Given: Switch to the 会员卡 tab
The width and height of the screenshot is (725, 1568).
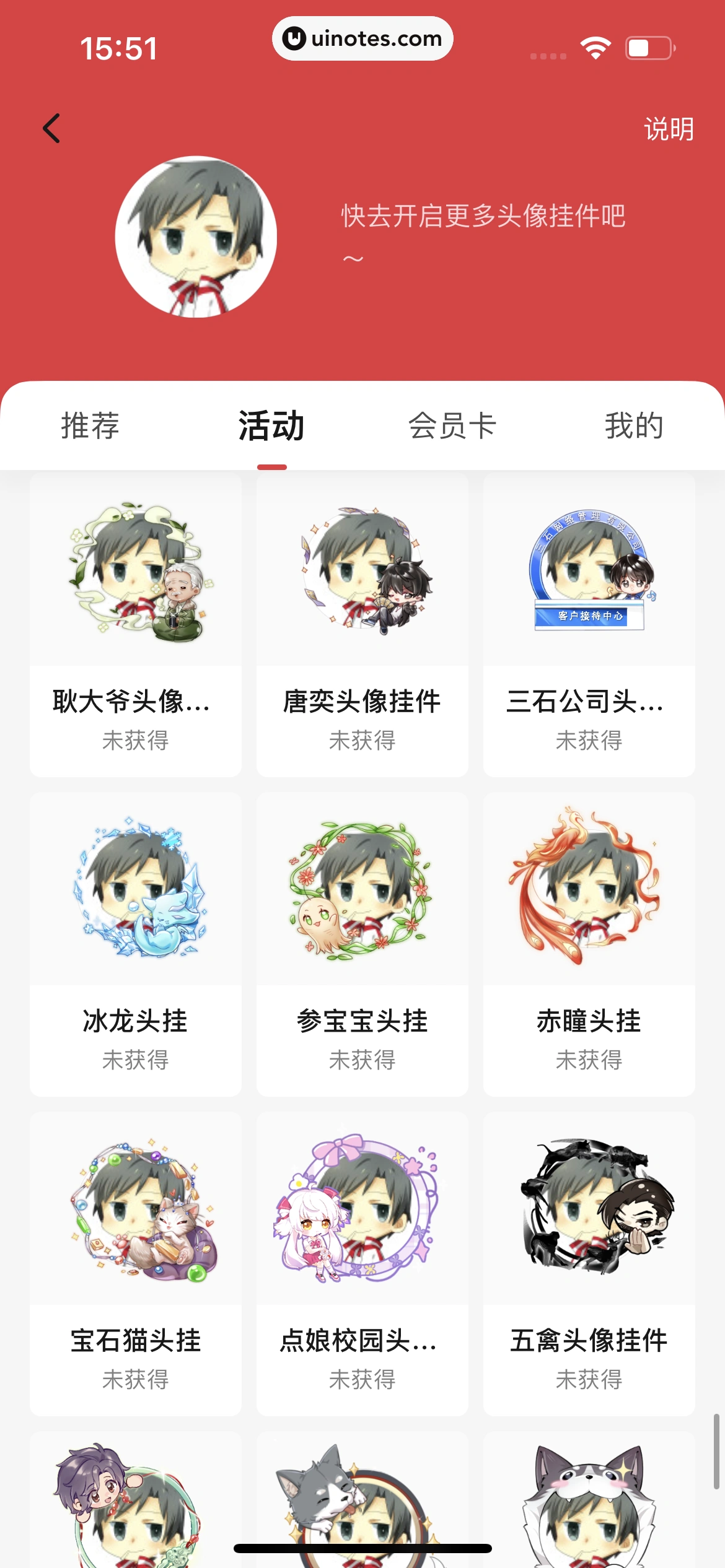Looking at the screenshot, I should (452, 425).
